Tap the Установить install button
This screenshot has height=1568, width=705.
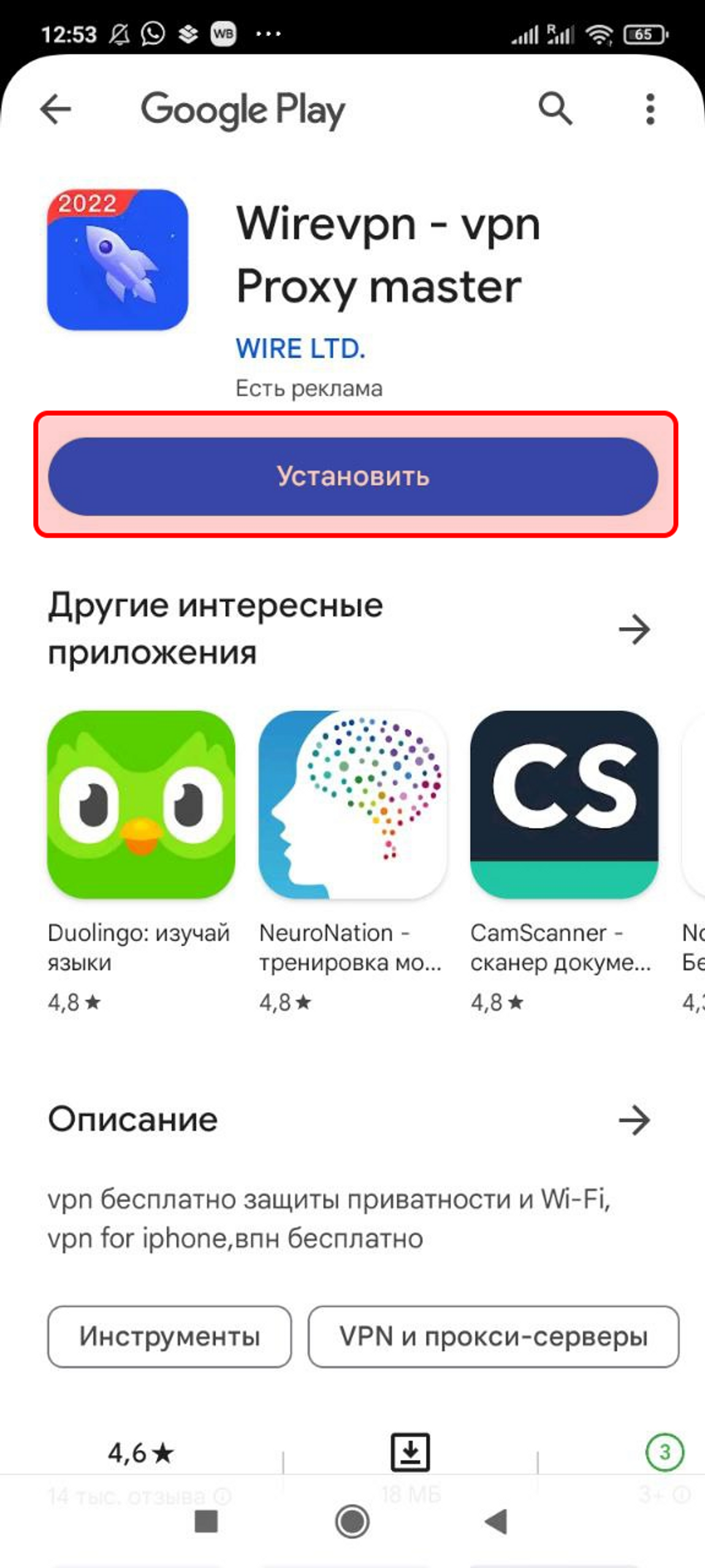tap(353, 476)
